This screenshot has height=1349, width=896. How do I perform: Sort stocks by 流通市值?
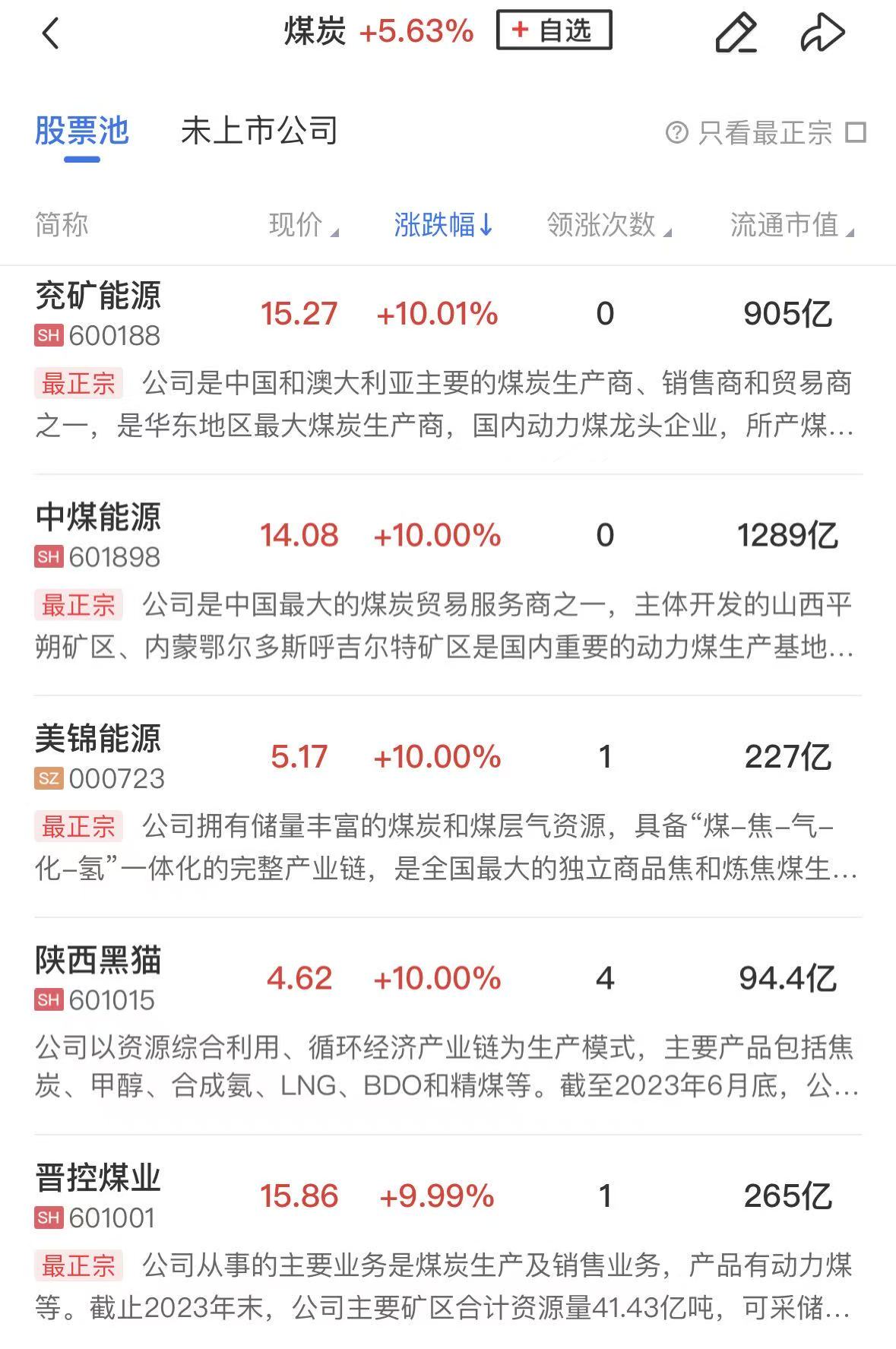tap(790, 225)
